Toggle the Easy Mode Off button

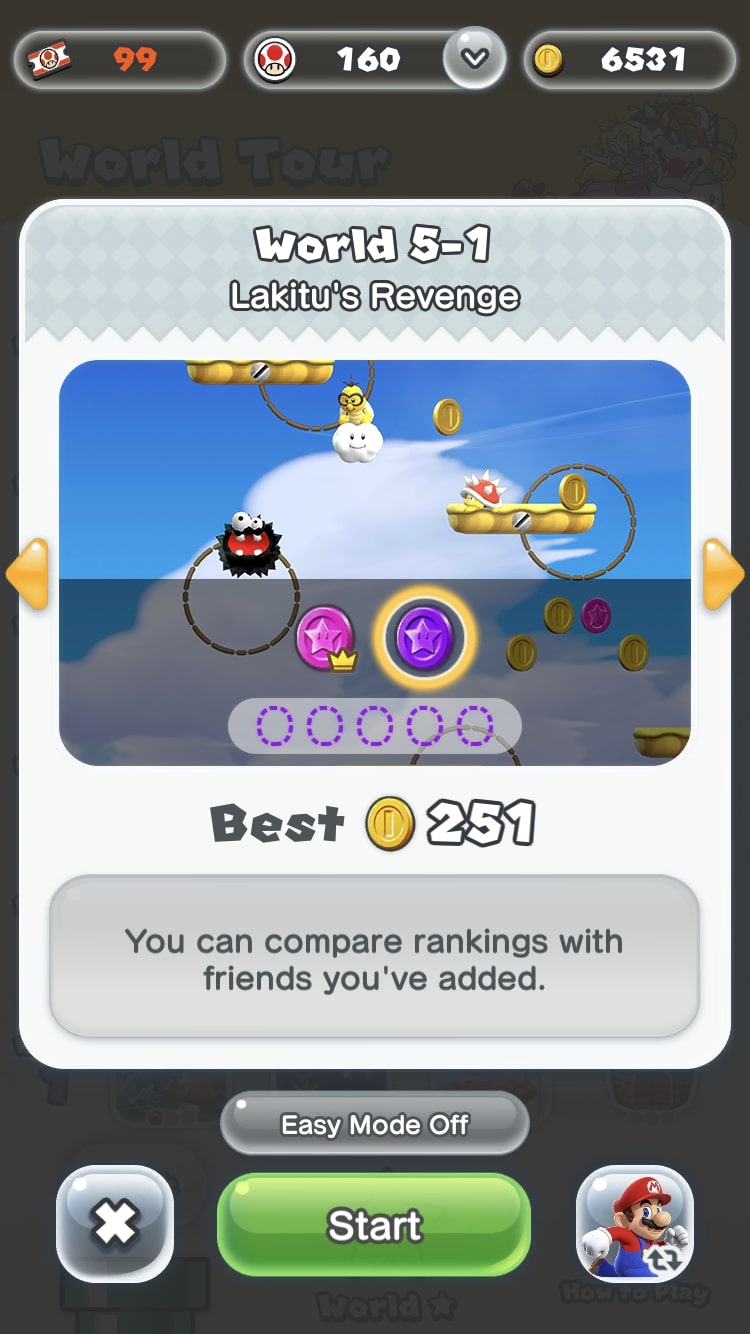point(374,1124)
